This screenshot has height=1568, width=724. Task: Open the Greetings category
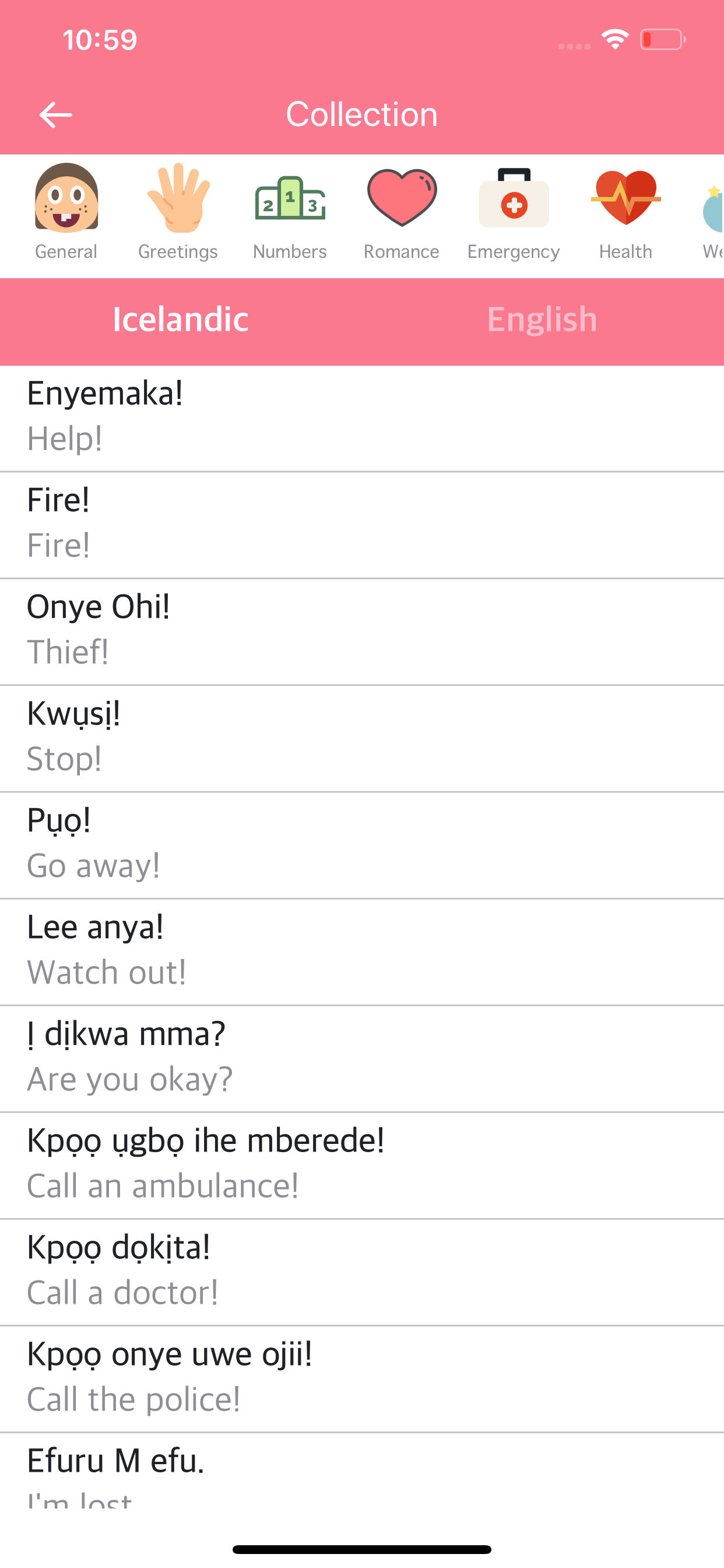click(x=178, y=212)
